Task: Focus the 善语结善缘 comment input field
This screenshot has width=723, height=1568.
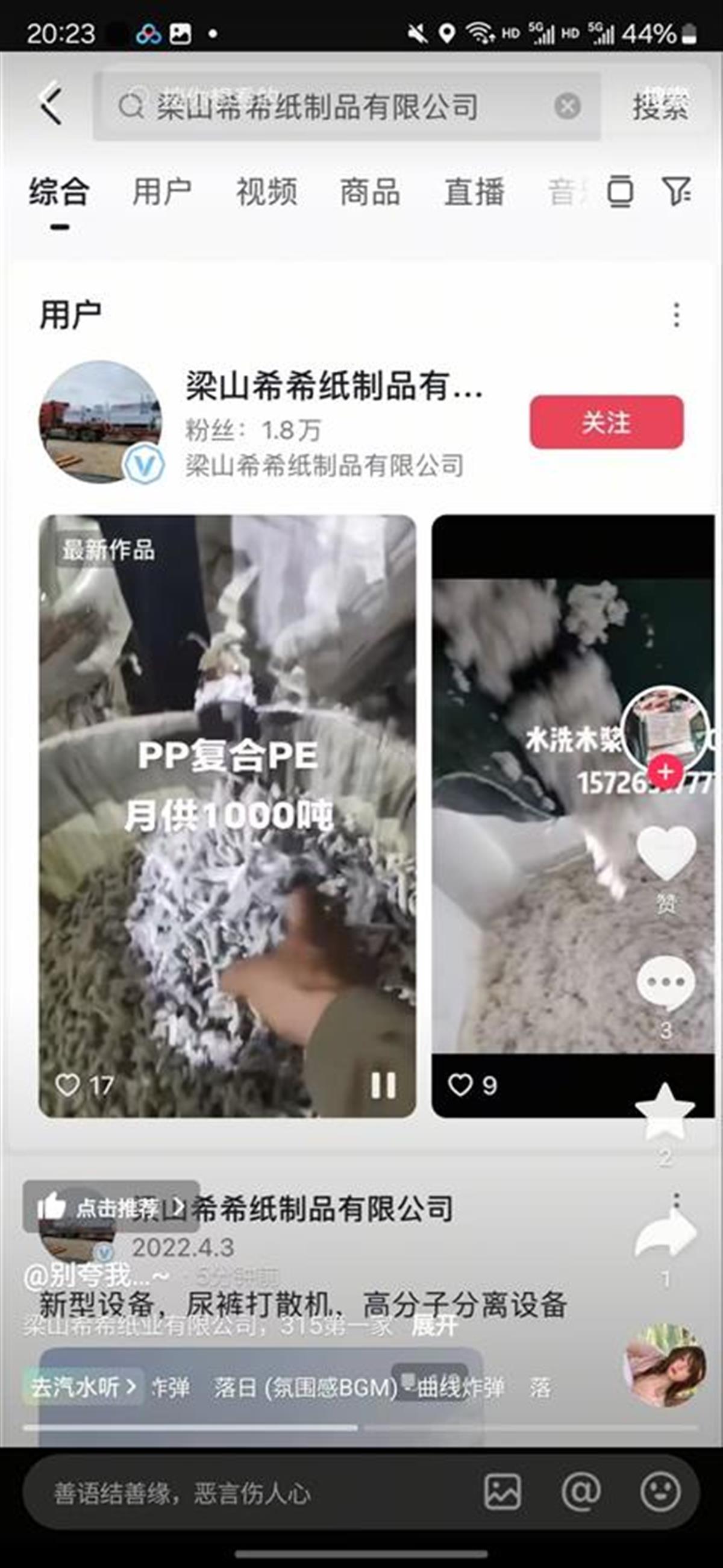Action: tap(243, 1494)
